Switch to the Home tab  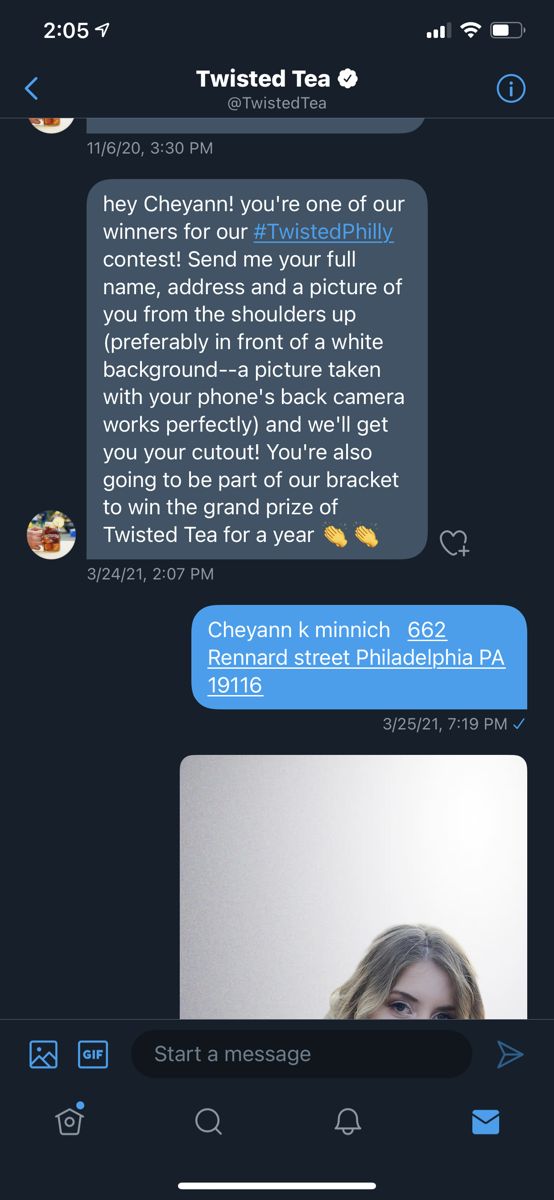click(x=69, y=1120)
